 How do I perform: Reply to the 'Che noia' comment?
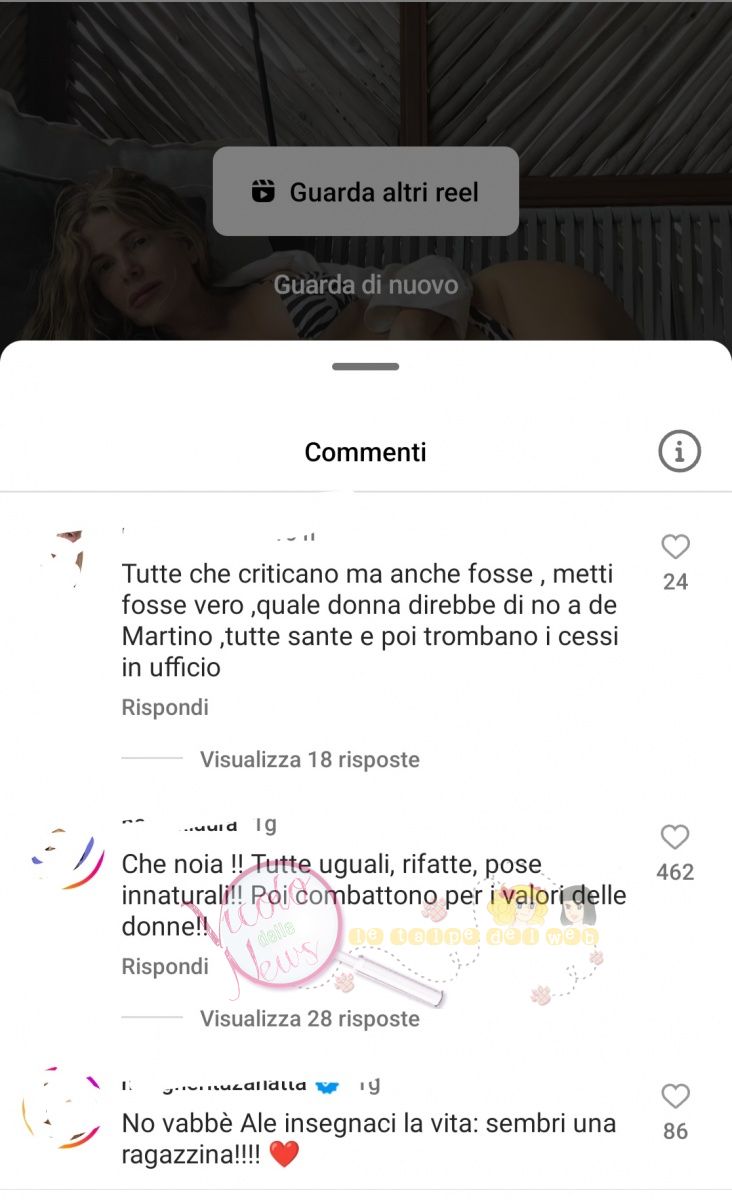point(165,966)
